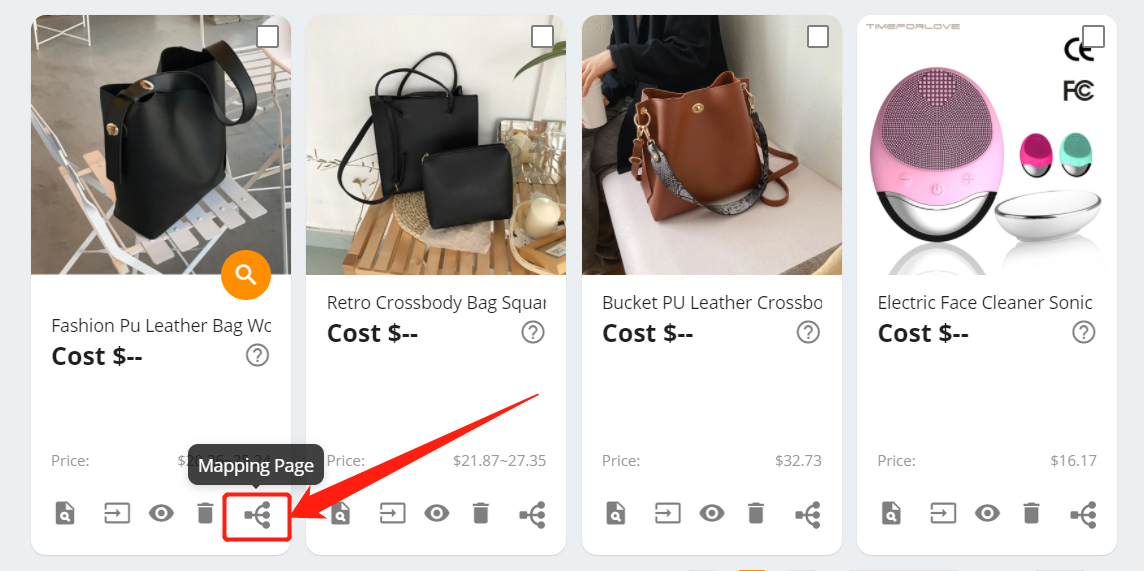Open cost help for Electric Face Cleaner
The image size is (1144, 571).
pyautogui.click(x=1083, y=332)
